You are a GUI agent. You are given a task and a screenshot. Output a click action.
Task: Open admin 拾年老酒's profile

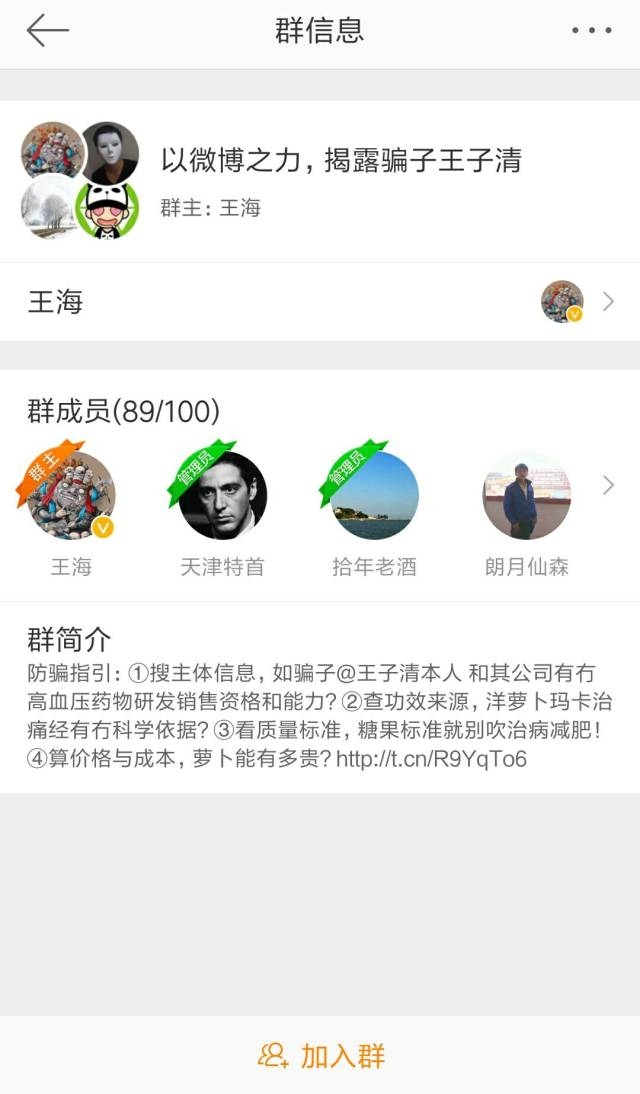[x=375, y=496]
